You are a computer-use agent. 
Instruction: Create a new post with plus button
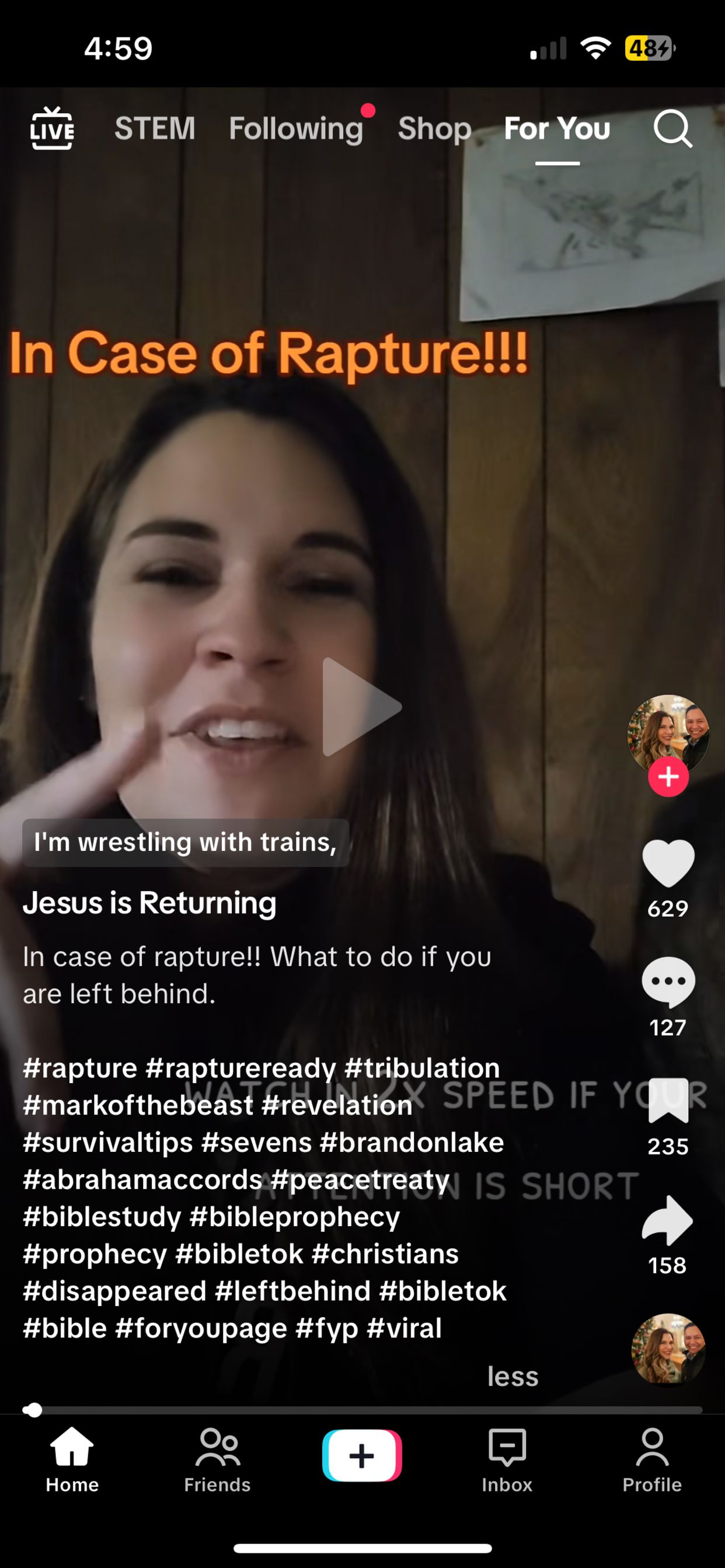[x=361, y=1455]
